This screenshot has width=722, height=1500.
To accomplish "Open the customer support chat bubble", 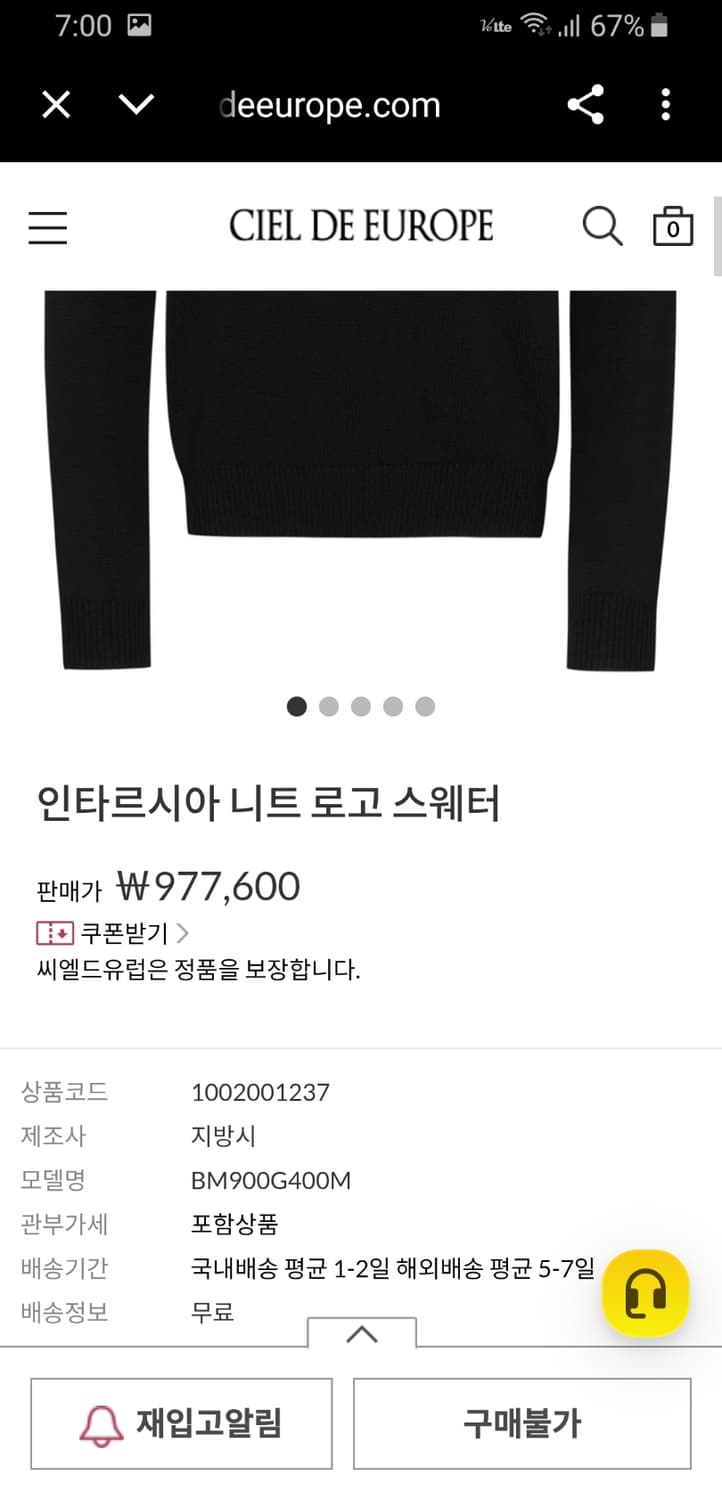I will click(x=646, y=1292).
